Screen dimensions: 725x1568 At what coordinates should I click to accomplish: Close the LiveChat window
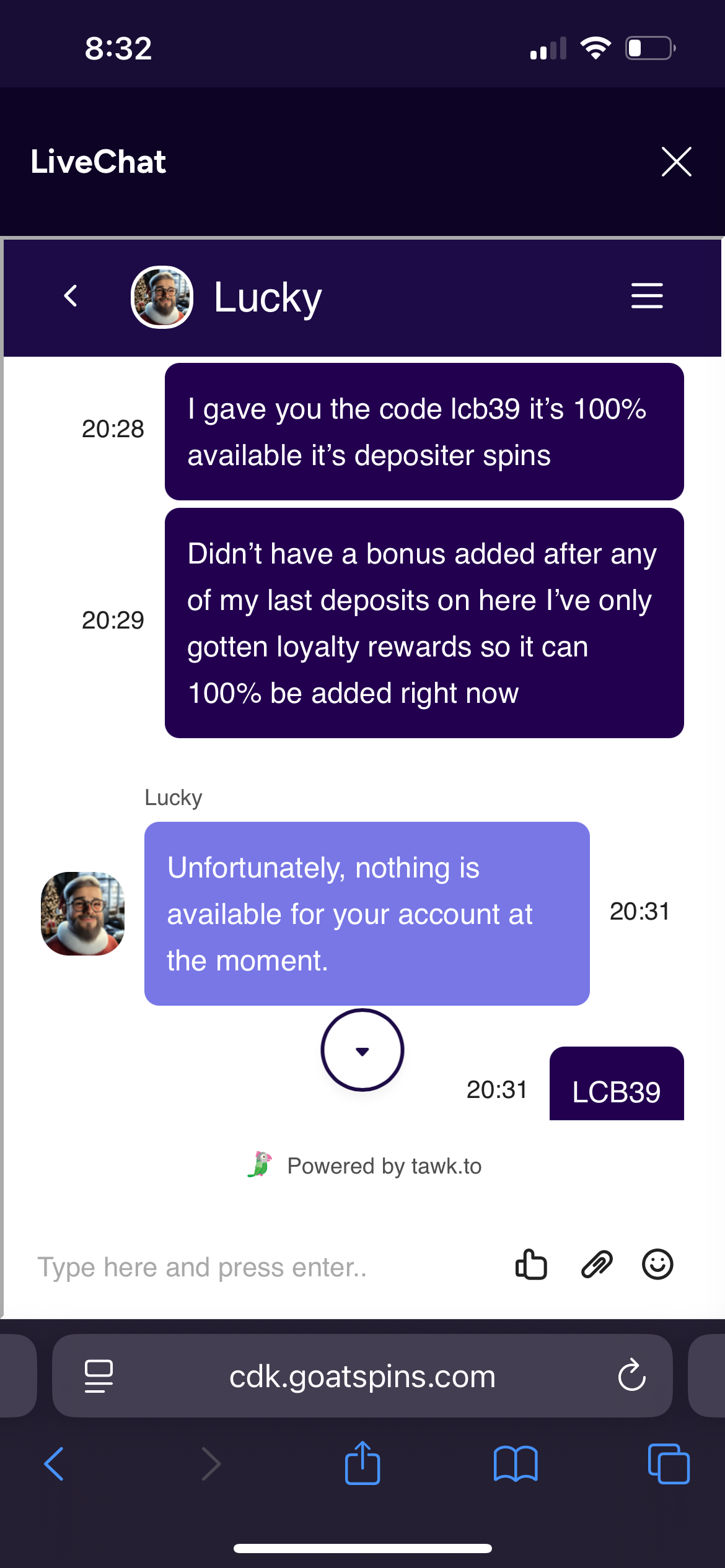pyautogui.click(x=676, y=162)
